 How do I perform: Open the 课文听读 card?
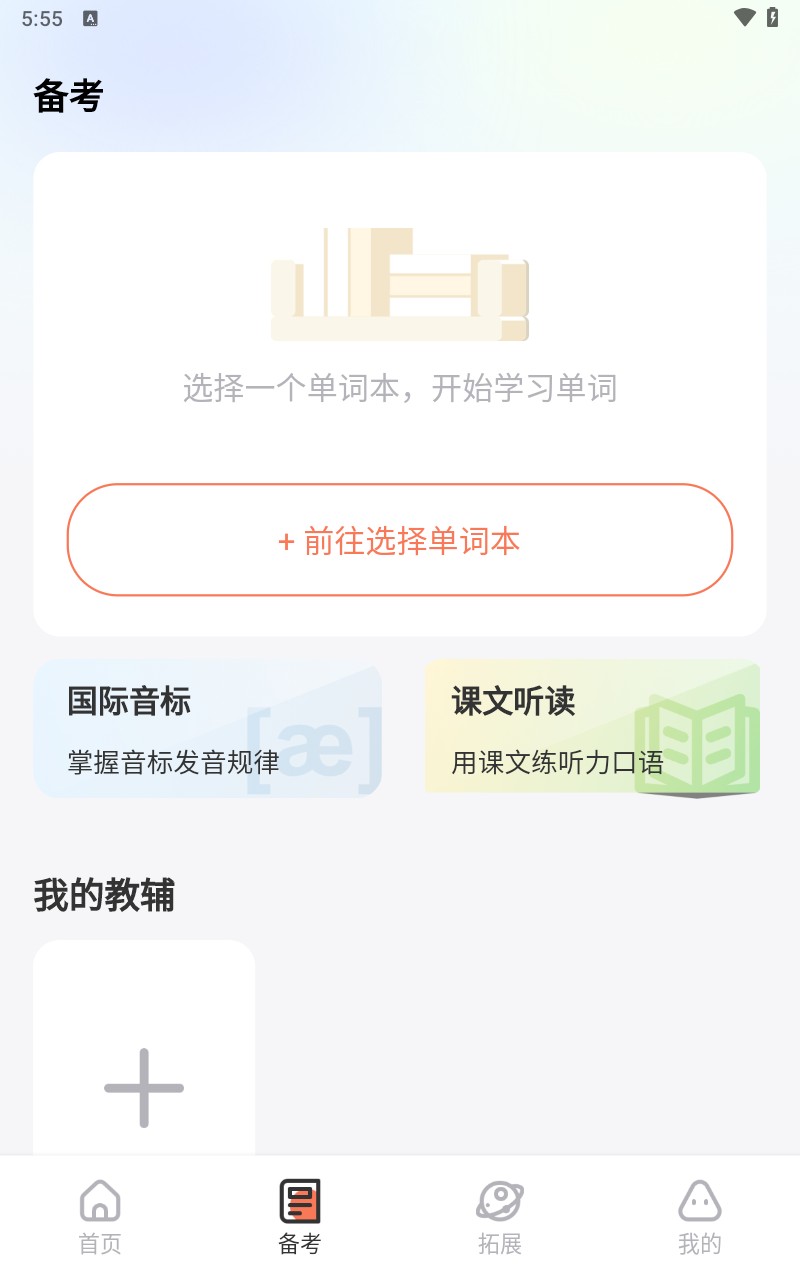click(592, 727)
